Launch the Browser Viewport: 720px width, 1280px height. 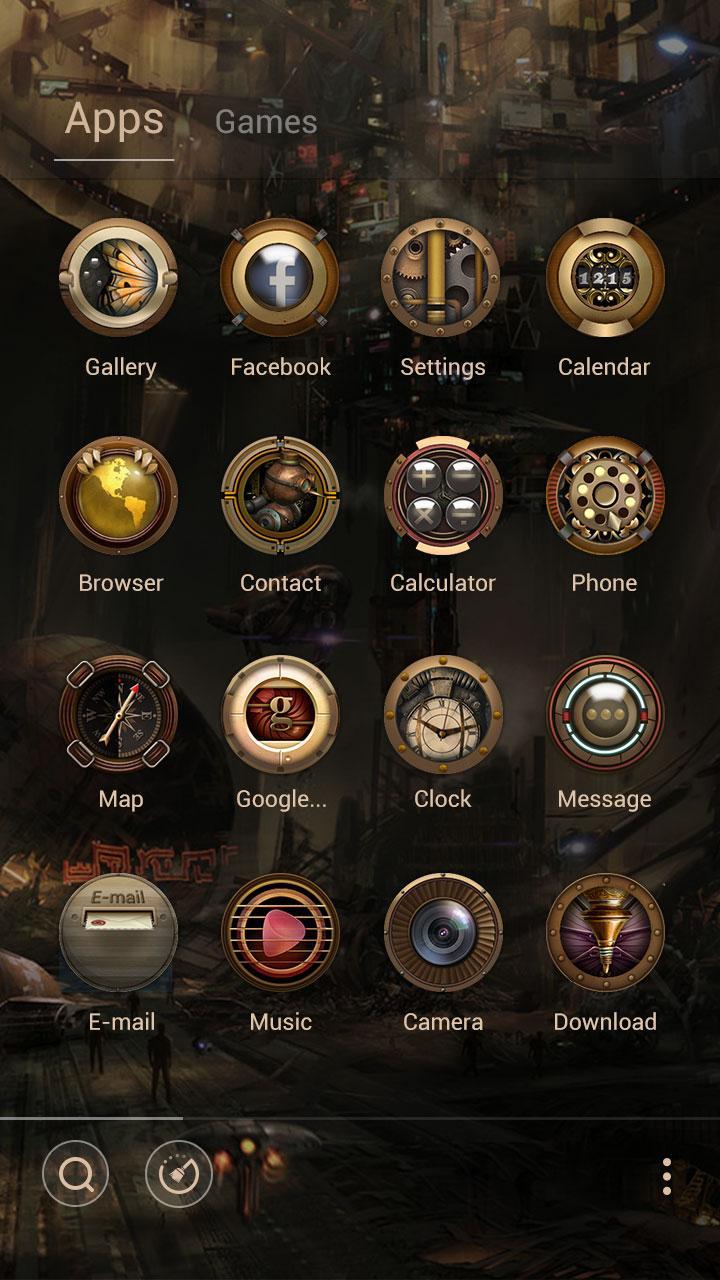click(x=119, y=495)
